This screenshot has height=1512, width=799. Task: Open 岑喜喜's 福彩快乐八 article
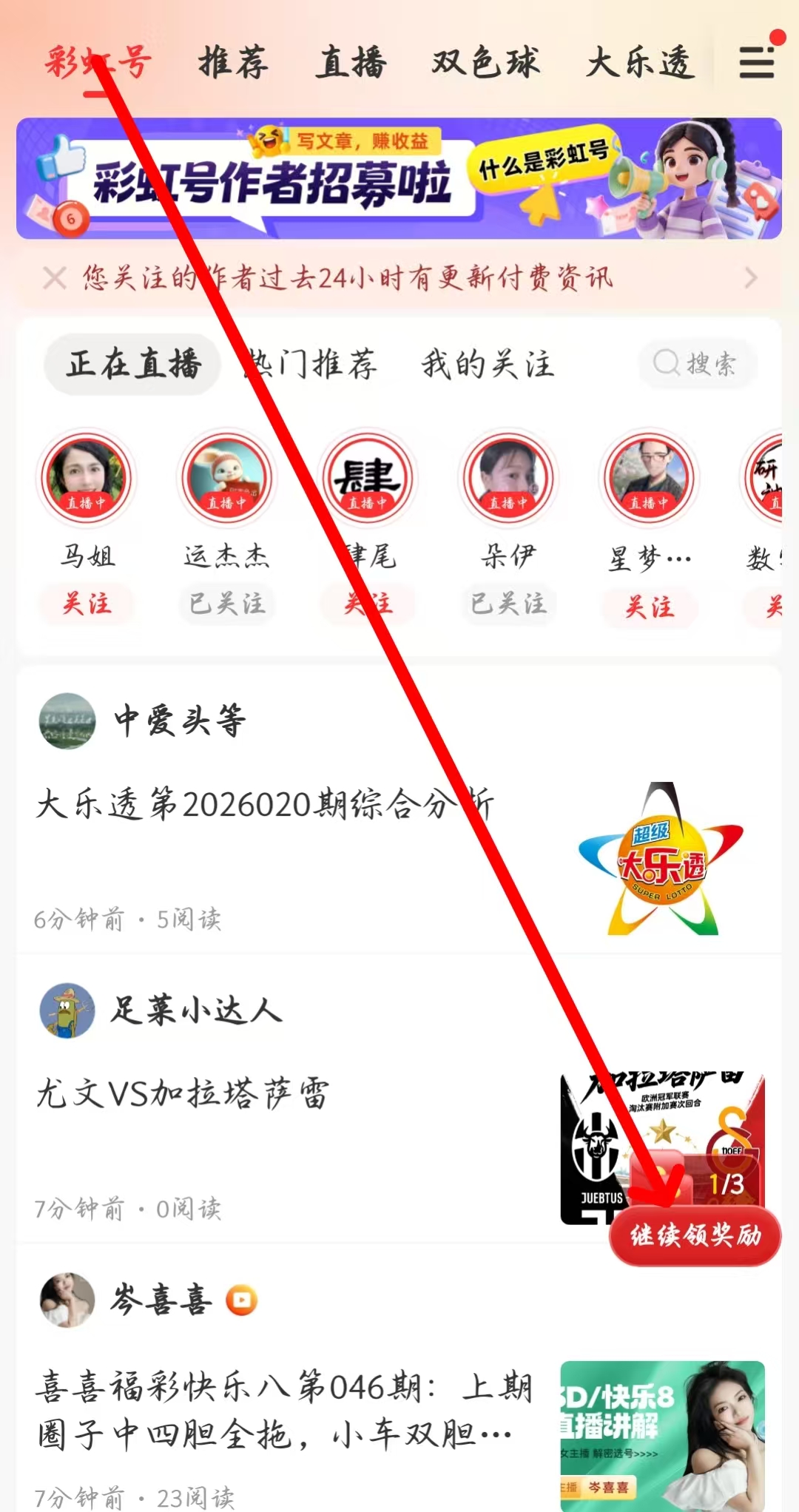[285, 1410]
